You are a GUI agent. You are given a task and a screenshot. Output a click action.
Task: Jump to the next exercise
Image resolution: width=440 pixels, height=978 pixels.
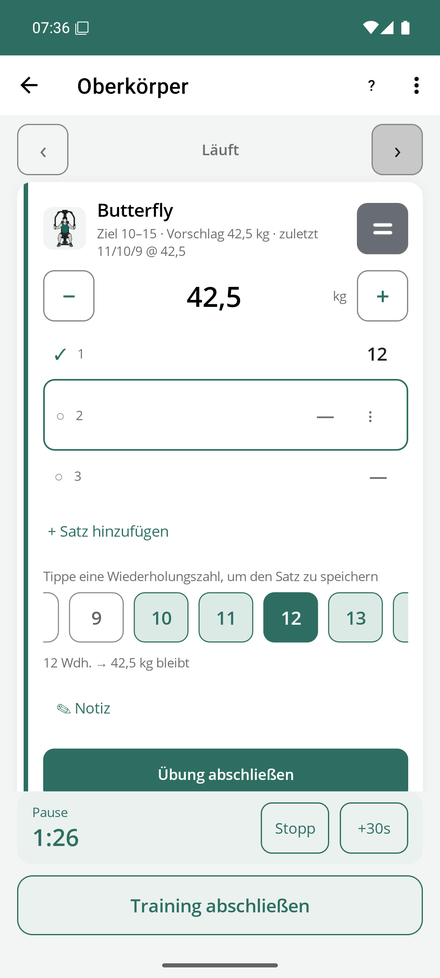pyautogui.click(x=397, y=150)
